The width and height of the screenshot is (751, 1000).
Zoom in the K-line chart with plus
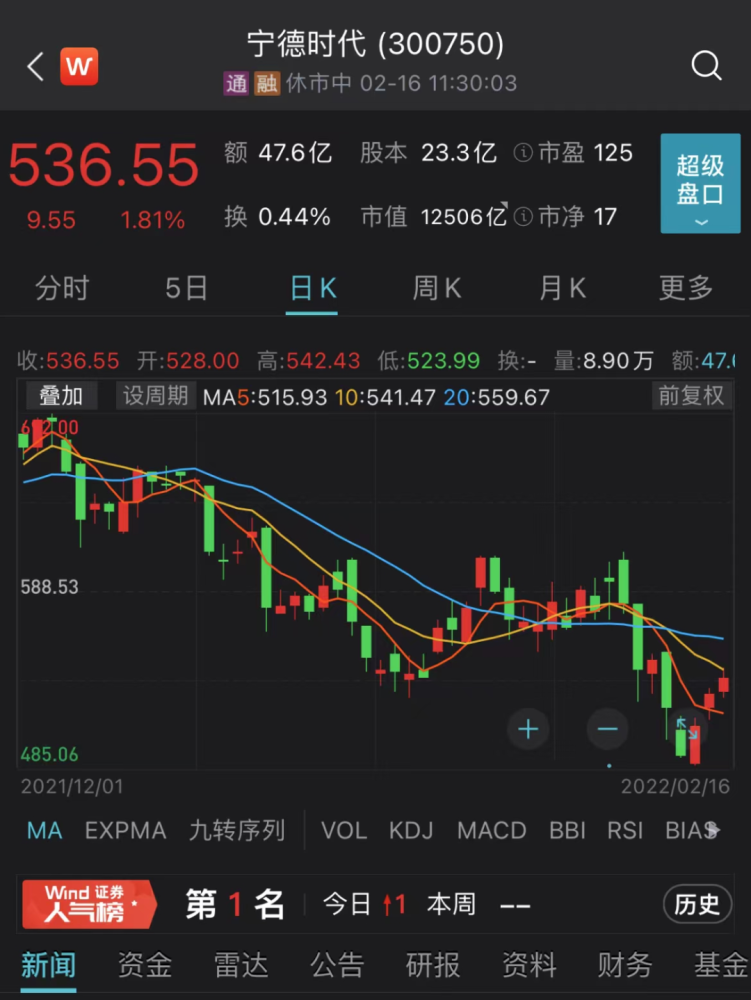(528, 729)
